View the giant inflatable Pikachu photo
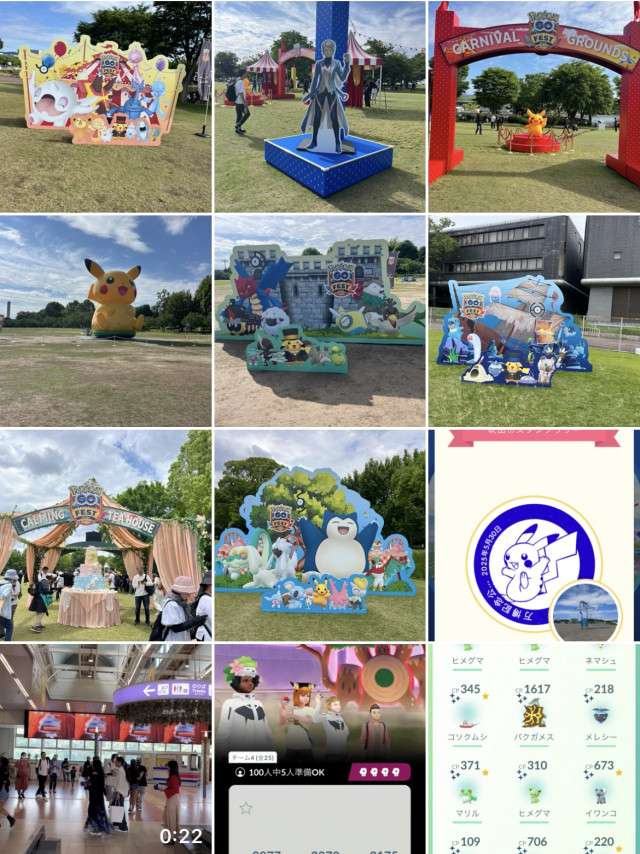The image size is (640, 854). coord(105,320)
